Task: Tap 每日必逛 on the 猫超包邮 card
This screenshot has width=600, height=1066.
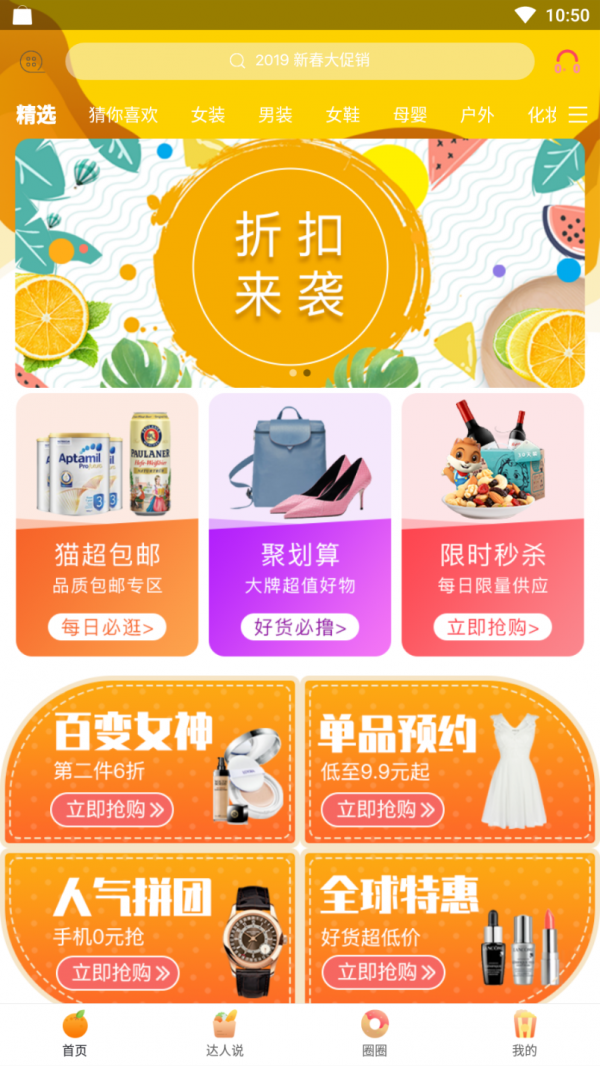Action: [x=107, y=628]
